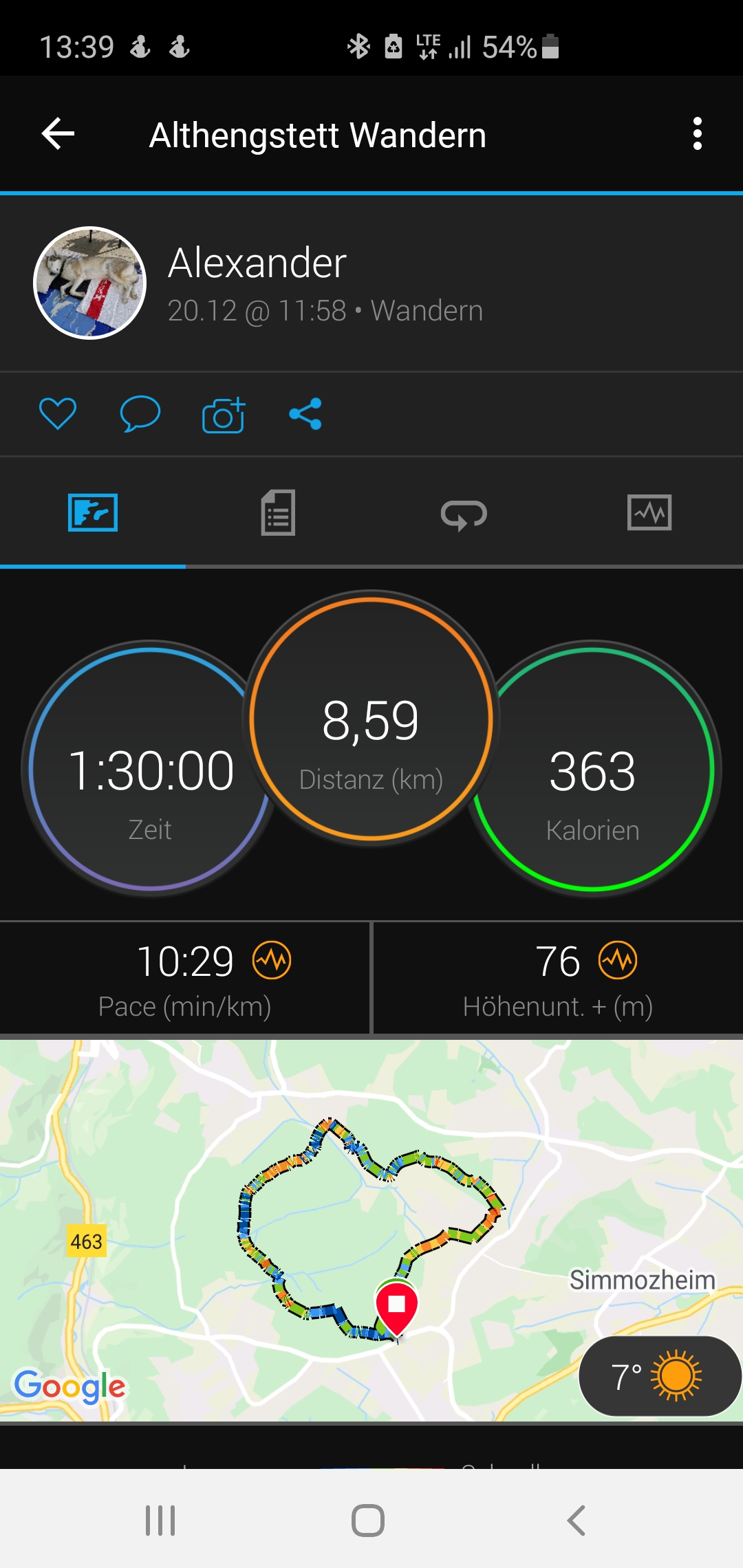Open Alexander's profile picture
The height and width of the screenshot is (1568, 743).
[x=90, y=283]
